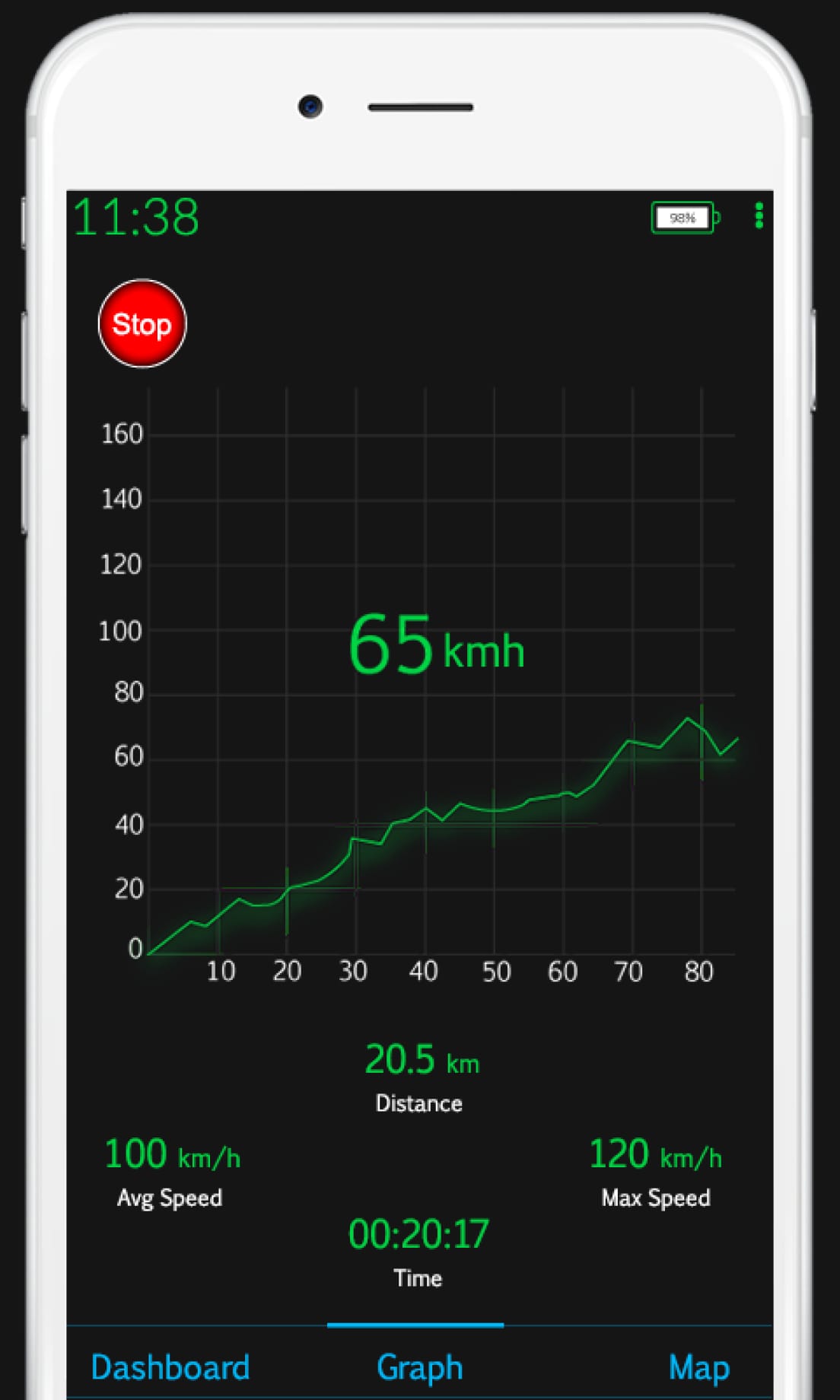The width and height of the screenshot is (840, 1400).
Task: Tap the Avg Speed label
Action: pos(169,1197)
